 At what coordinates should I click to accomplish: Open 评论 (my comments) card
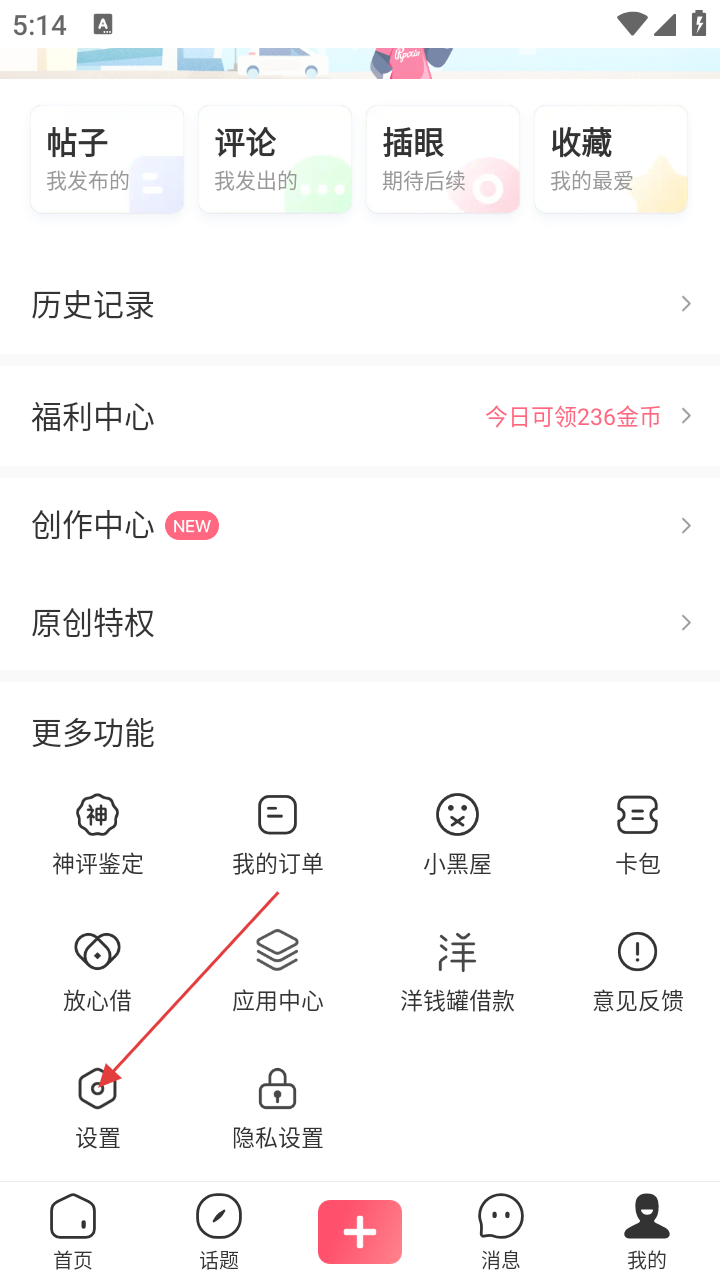click(275, 160)
